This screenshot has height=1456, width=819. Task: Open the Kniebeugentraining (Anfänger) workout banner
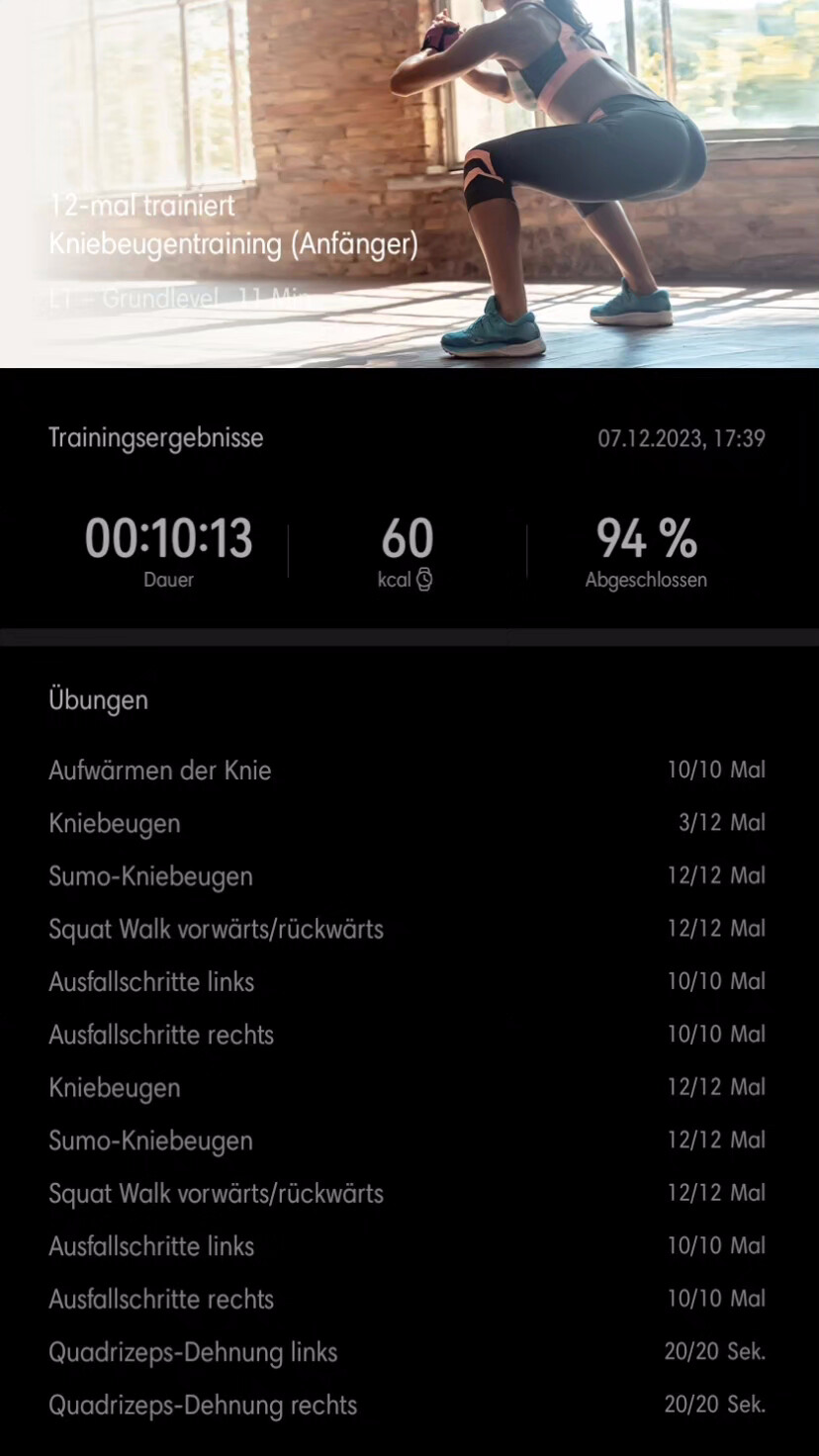233,243
